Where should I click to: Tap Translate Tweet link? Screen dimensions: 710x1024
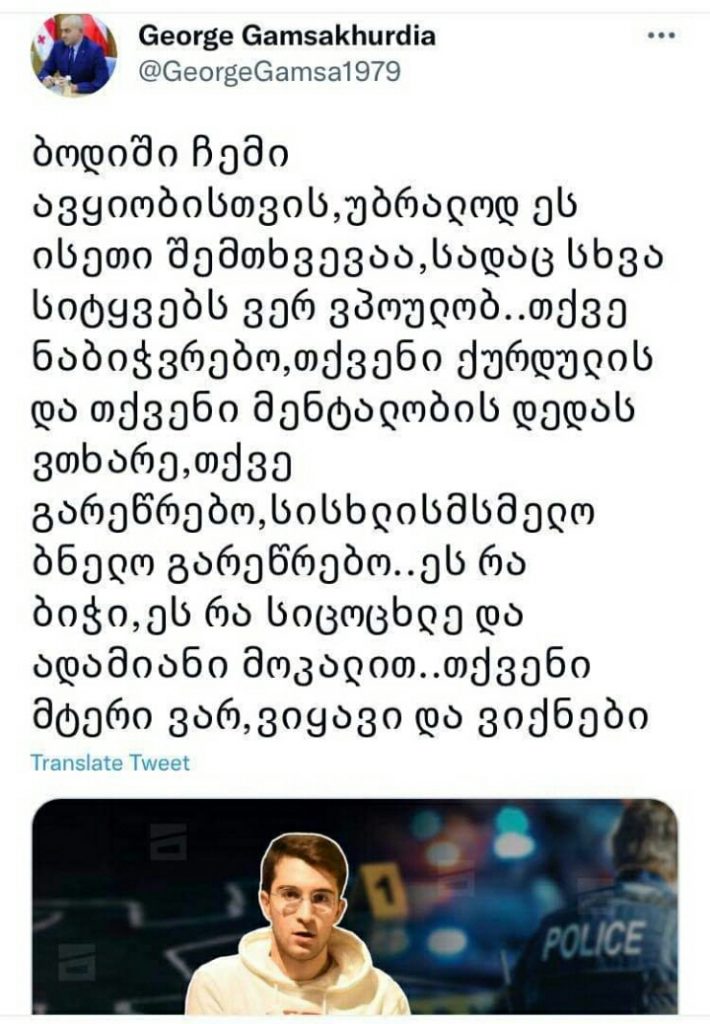pos(110,763)
